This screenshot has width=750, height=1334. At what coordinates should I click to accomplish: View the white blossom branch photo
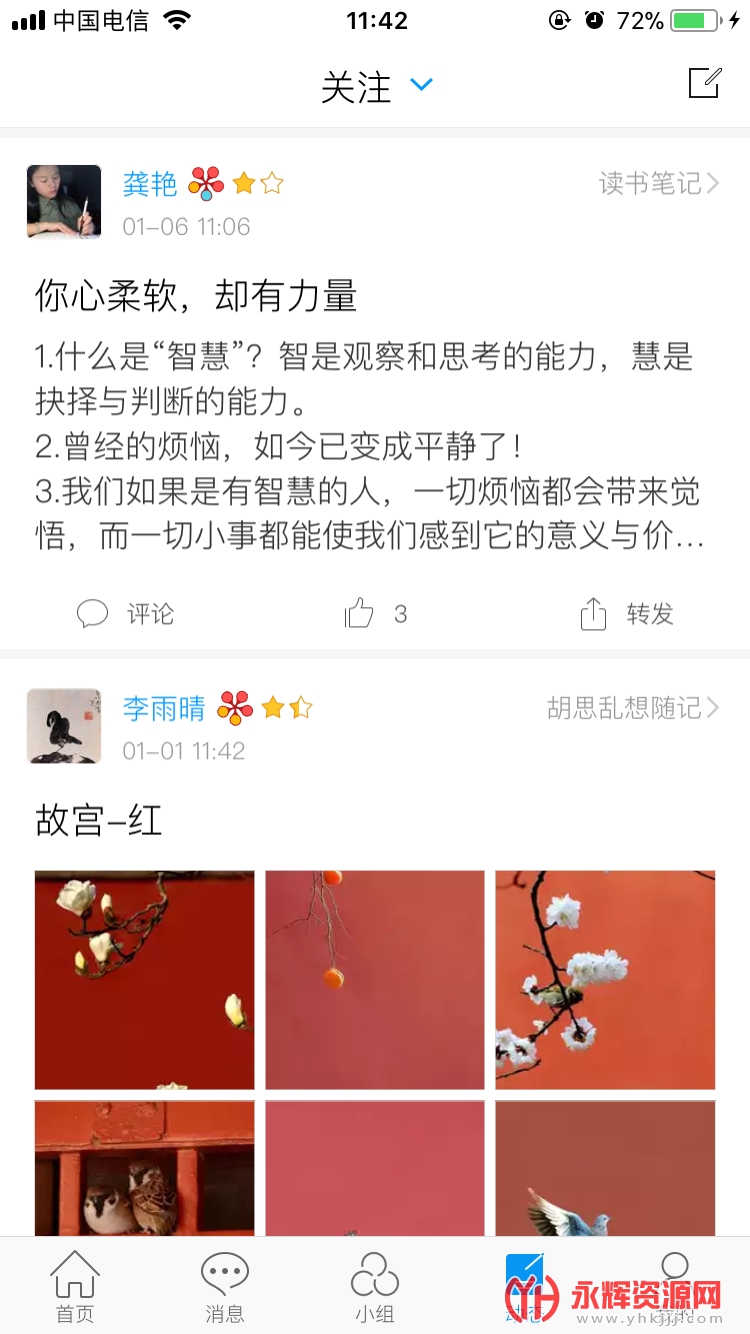point(605,979)
